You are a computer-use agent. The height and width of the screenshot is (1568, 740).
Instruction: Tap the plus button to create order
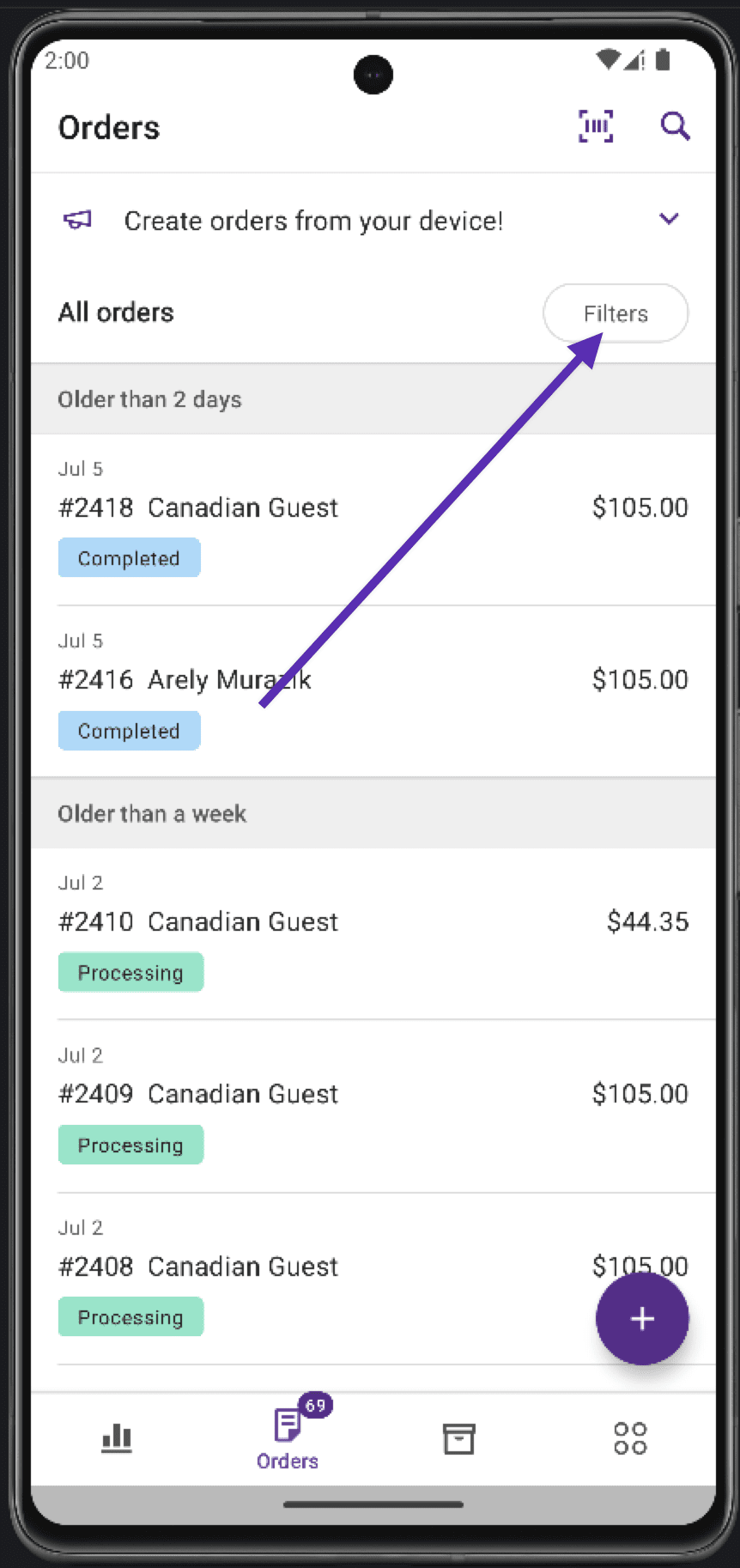(641, 1318)
